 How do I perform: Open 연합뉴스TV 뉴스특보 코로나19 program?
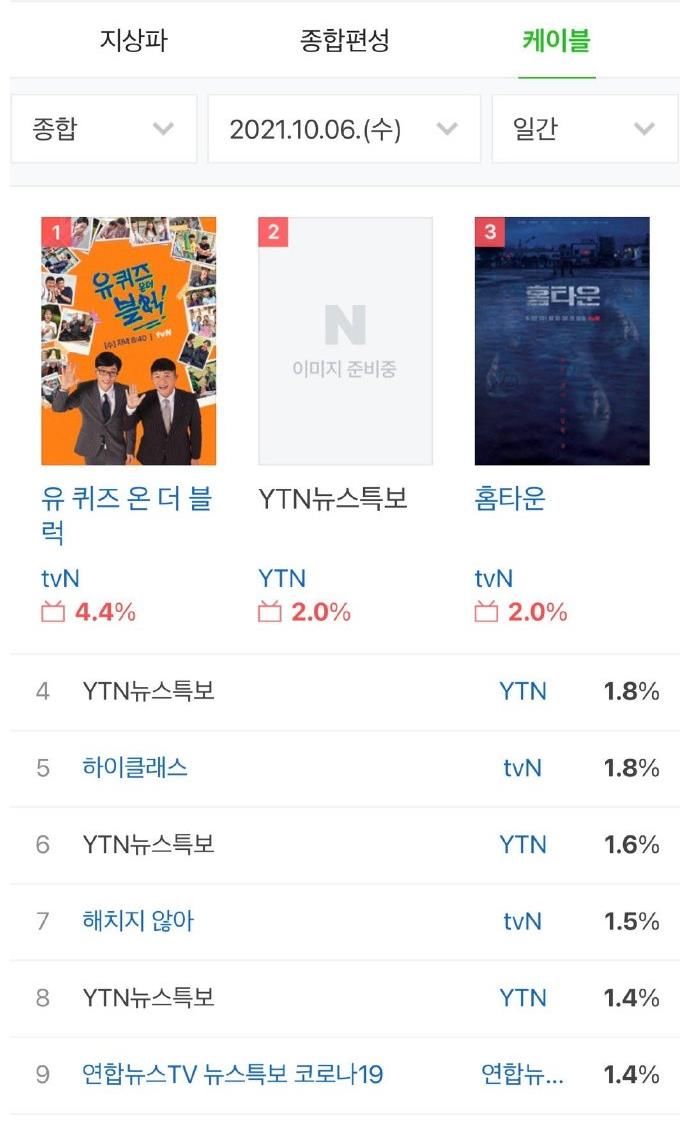pos(233,1075)
